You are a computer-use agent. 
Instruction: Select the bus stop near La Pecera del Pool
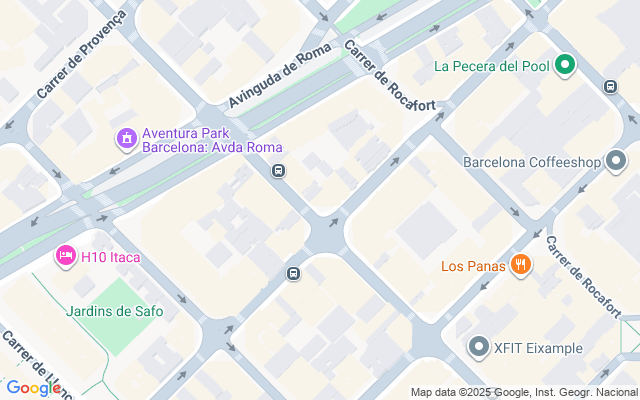pyautogui.click(x=610, y=87)
